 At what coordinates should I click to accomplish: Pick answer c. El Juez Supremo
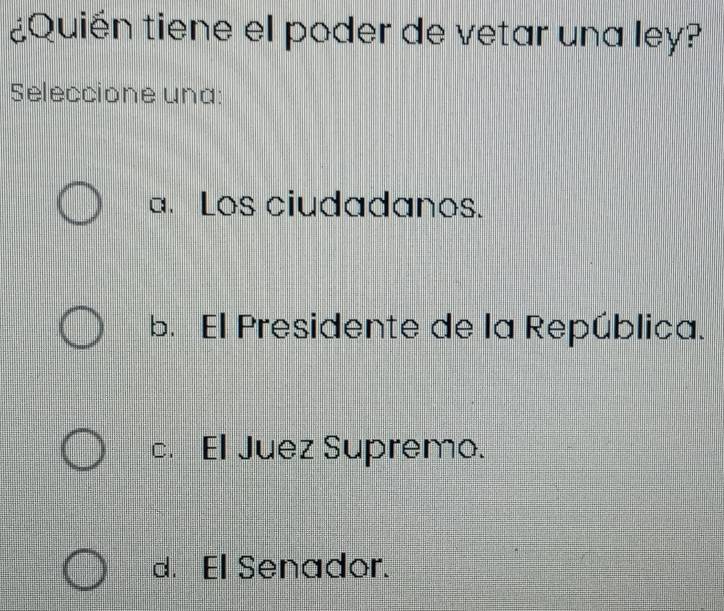(82, 450)
